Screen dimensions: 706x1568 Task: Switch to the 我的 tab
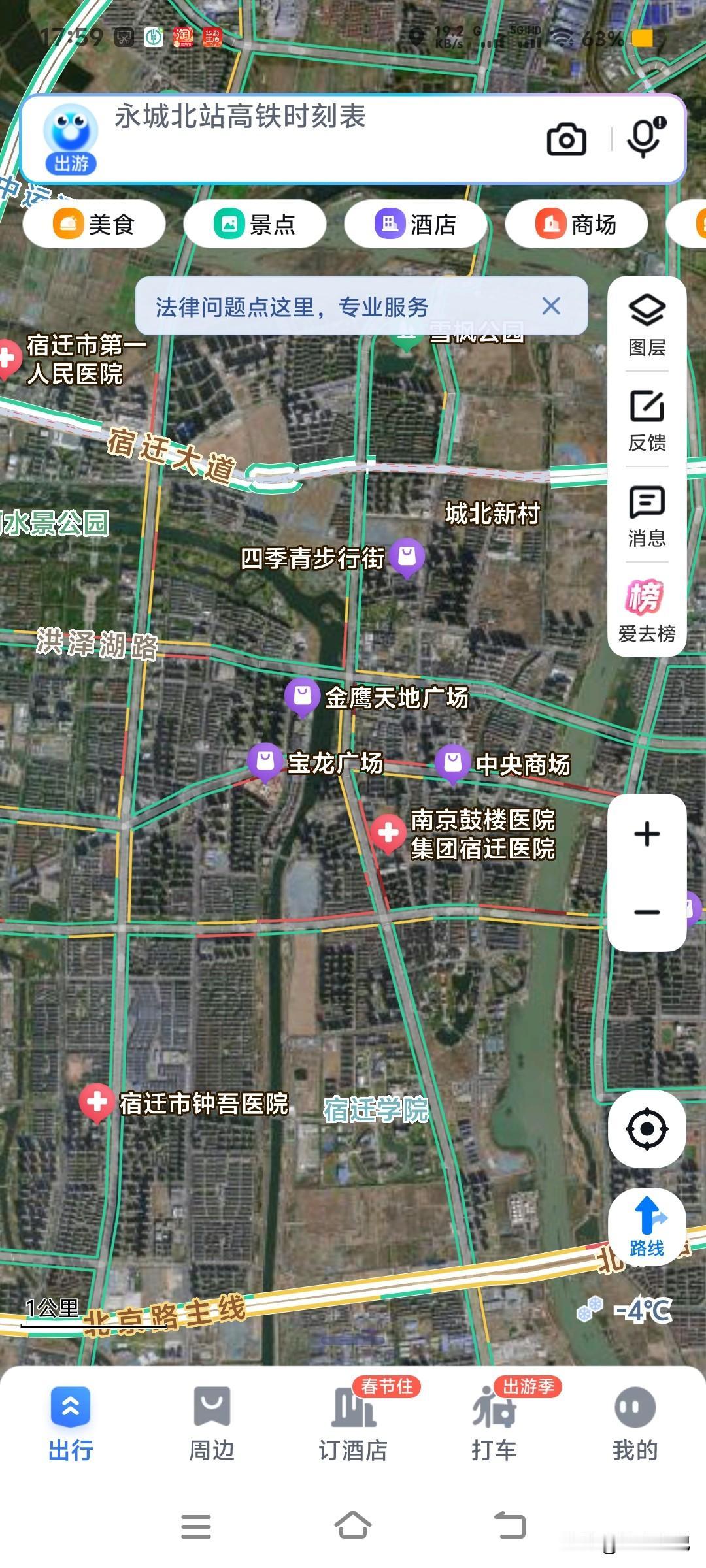point(635,1424)
